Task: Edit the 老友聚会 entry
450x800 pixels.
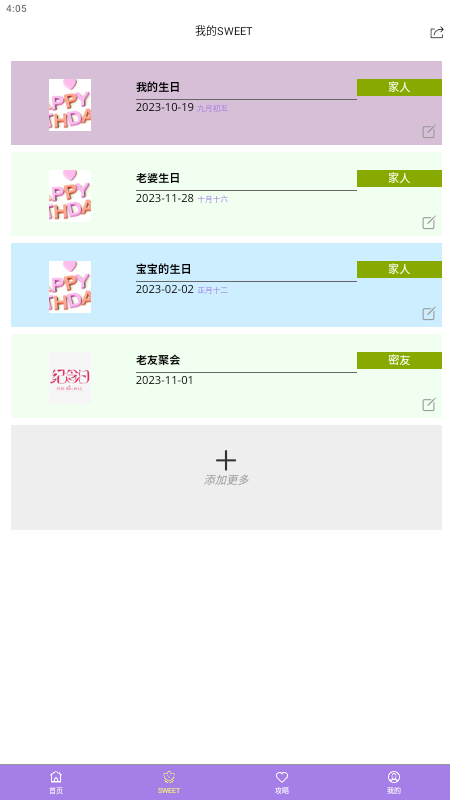Action: 429,405
